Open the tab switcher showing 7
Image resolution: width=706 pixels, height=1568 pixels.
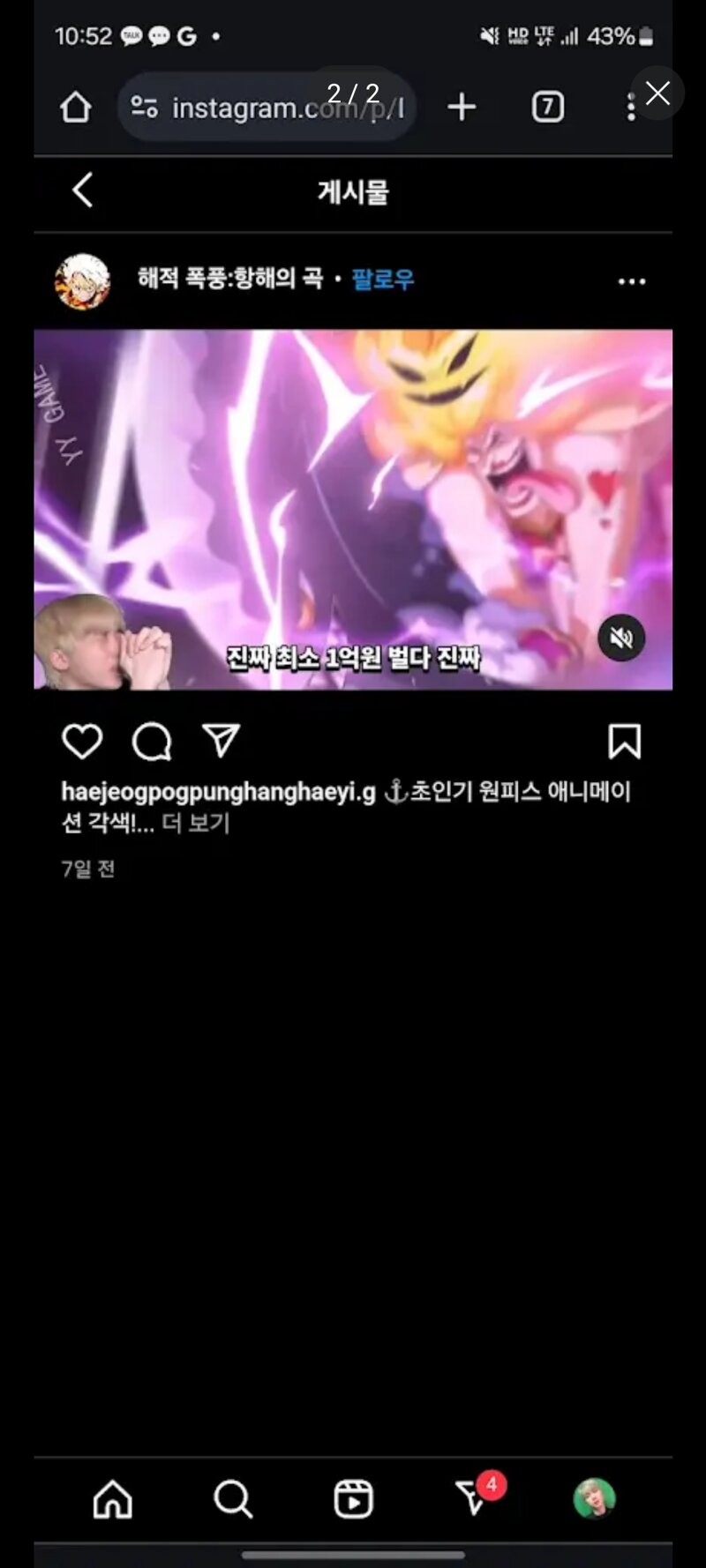pyautogui.click(x=548, y=108)
